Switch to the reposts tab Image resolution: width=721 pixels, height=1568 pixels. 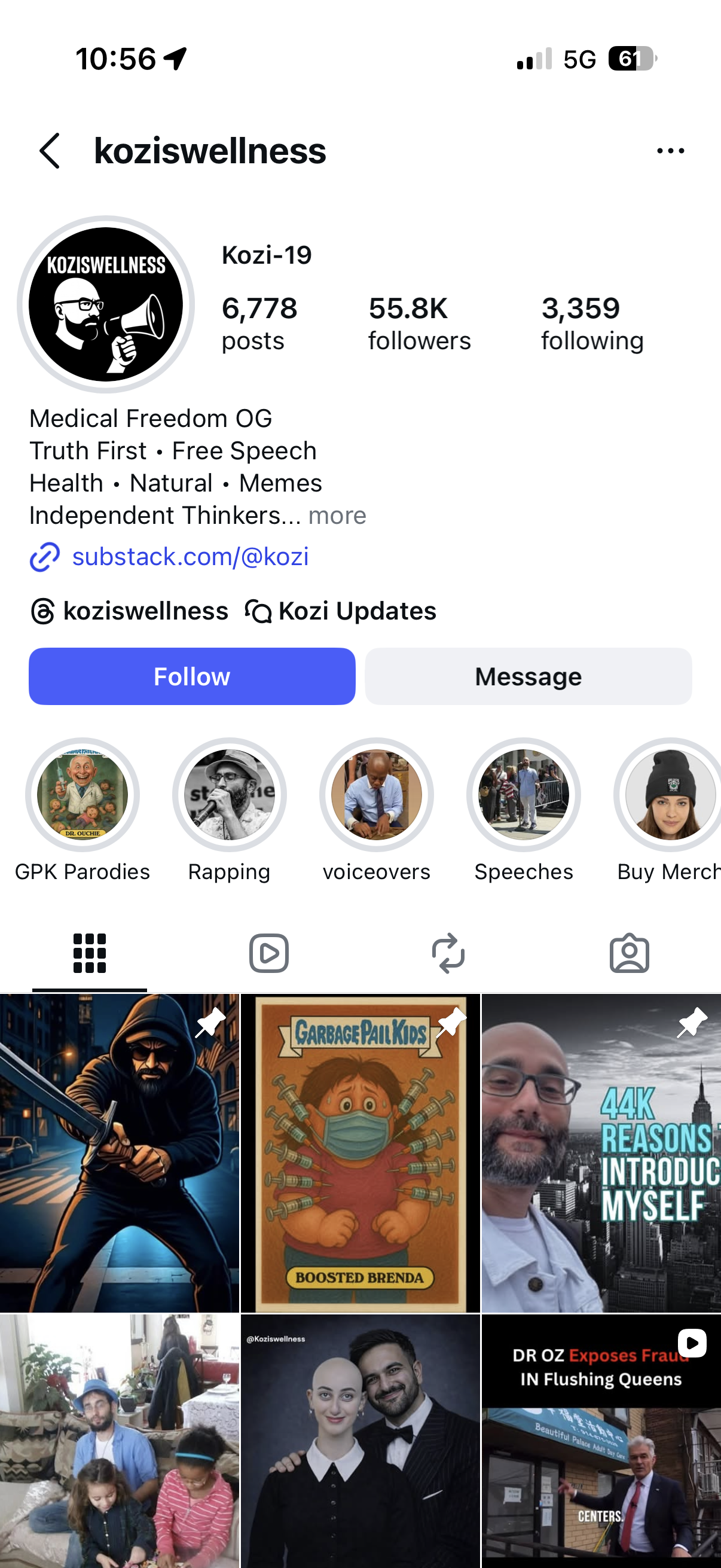click(448, 953)
